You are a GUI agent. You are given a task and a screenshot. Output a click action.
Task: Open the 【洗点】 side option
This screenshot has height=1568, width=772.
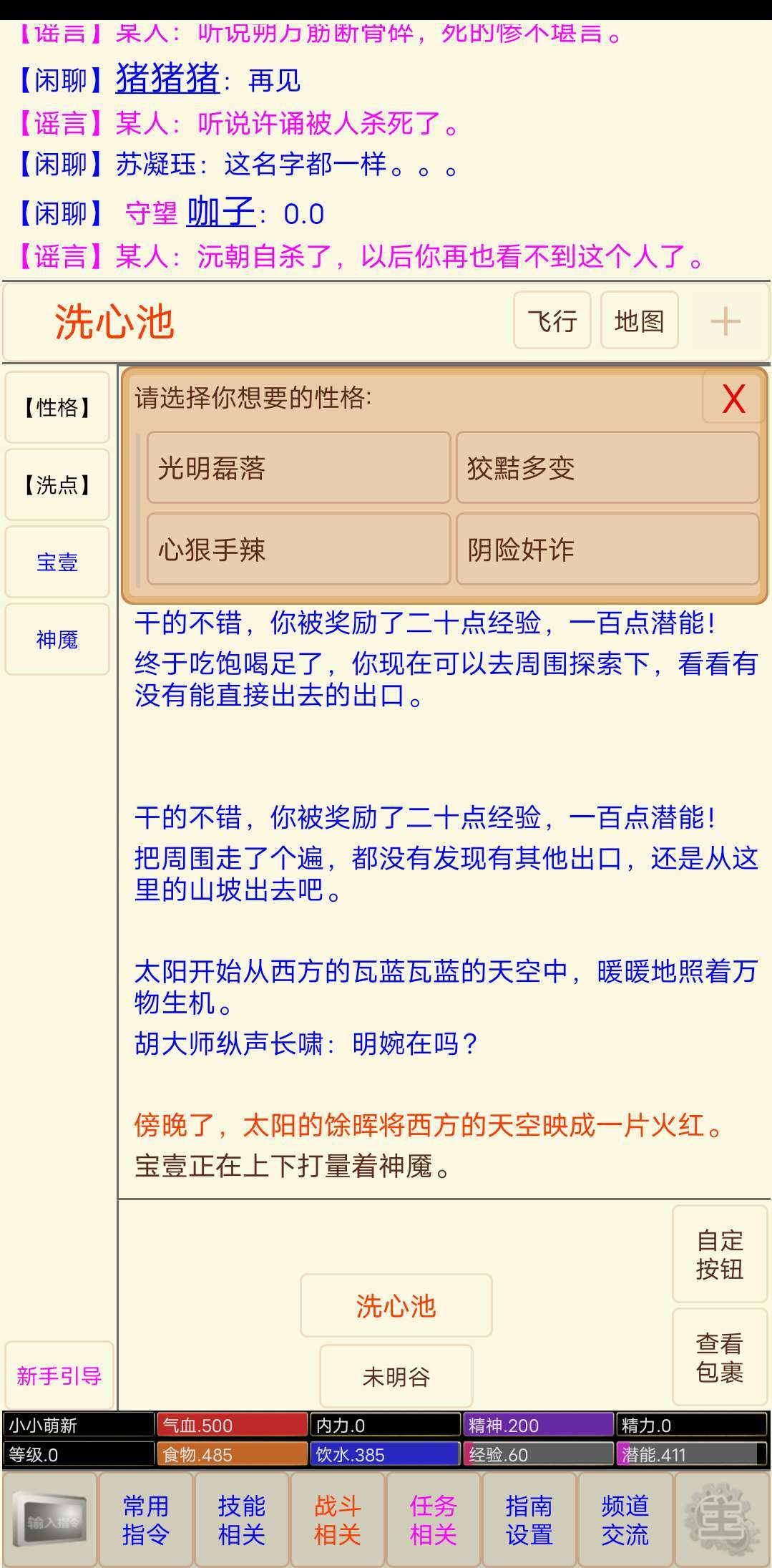click(x=57, y=484)
